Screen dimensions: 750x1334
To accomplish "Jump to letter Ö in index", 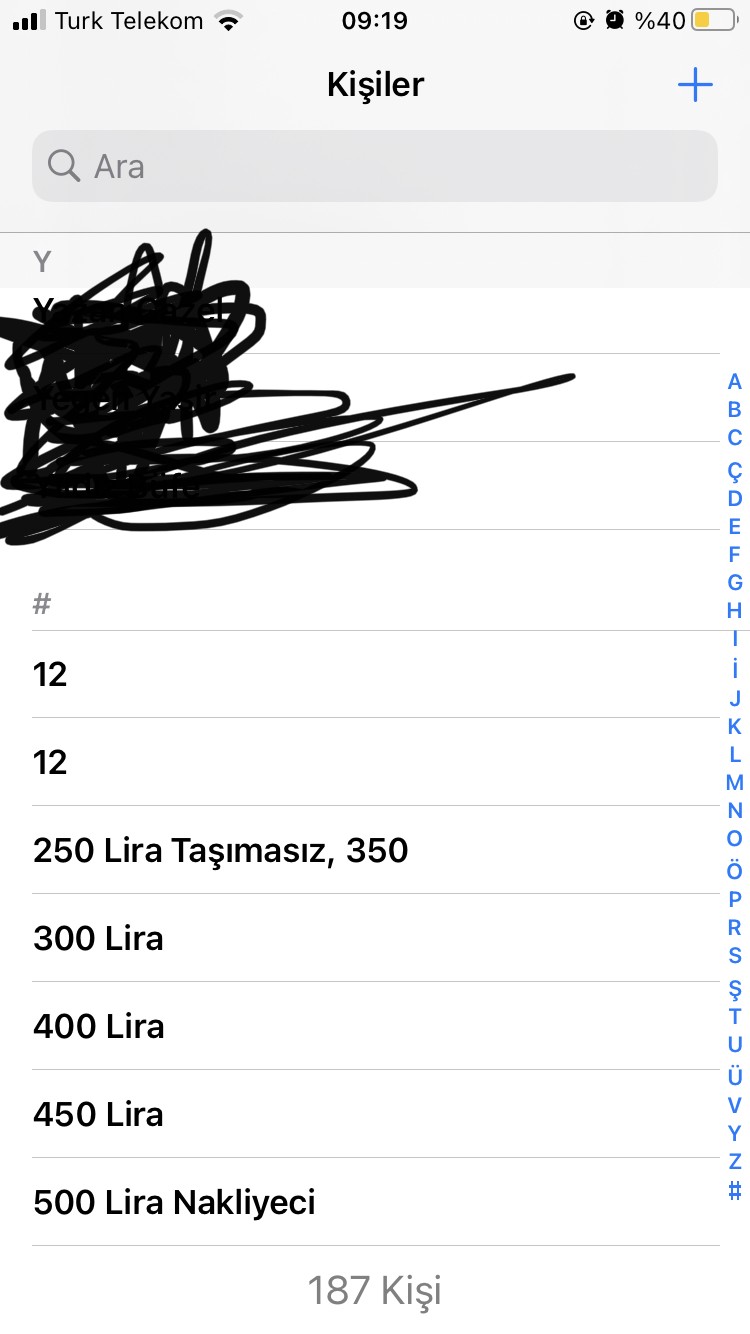I will (734, 870).
